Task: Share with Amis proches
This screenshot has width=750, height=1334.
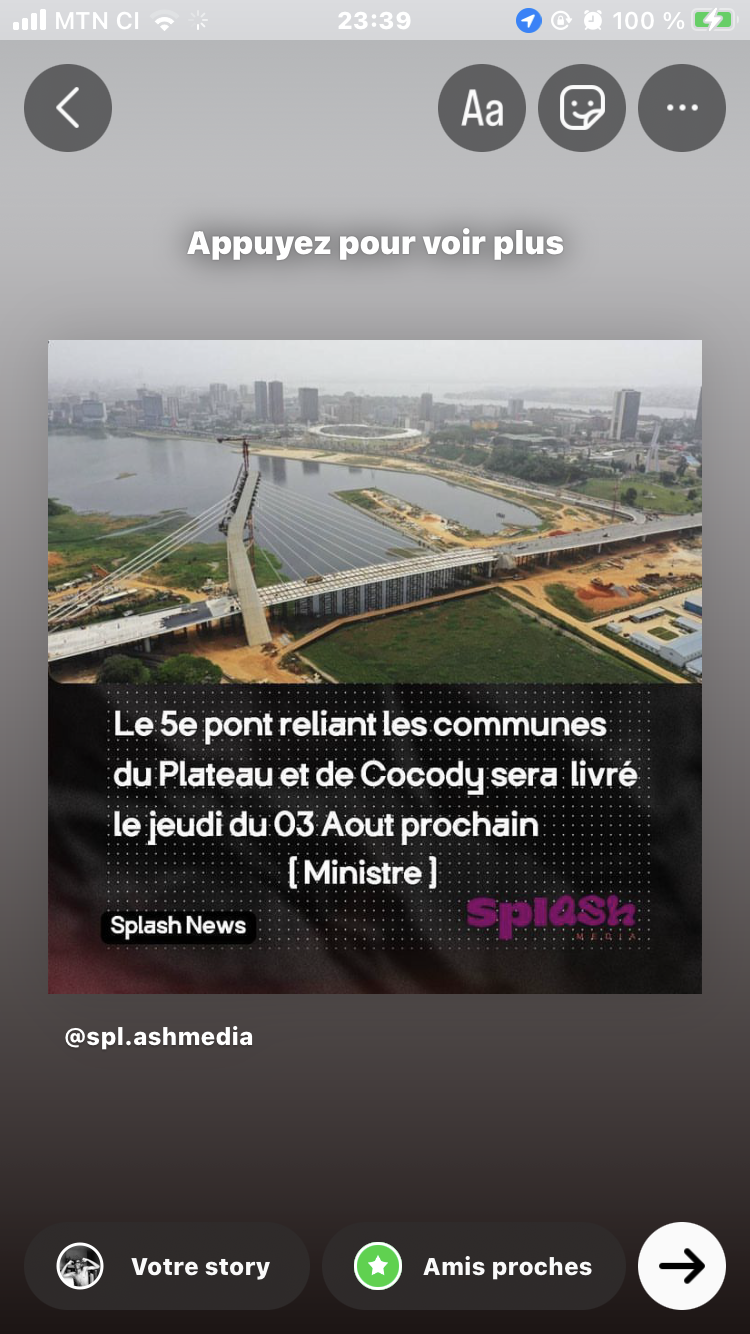Action: pyautogui.click(x=474, y=1266)
